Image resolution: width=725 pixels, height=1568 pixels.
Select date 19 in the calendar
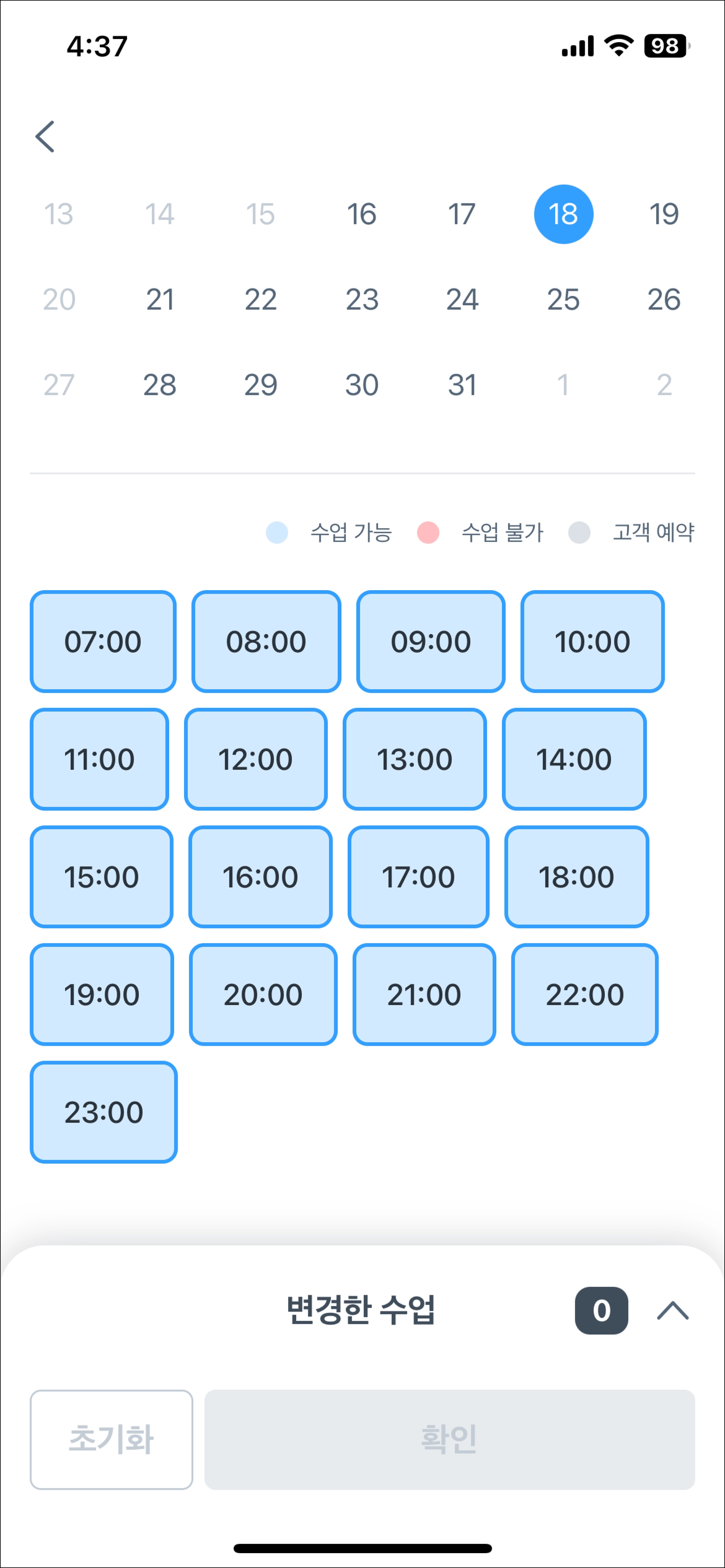coord(663,214)
